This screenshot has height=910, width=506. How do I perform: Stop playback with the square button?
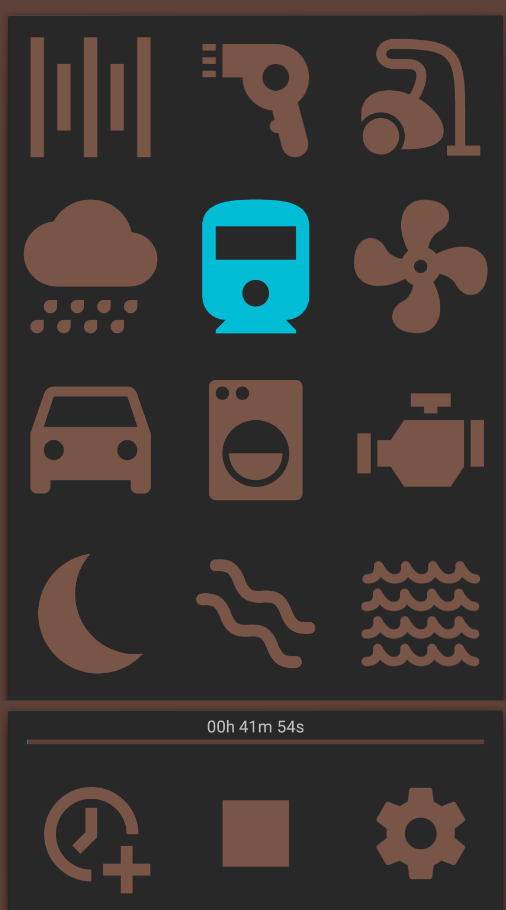pos(255,833)
